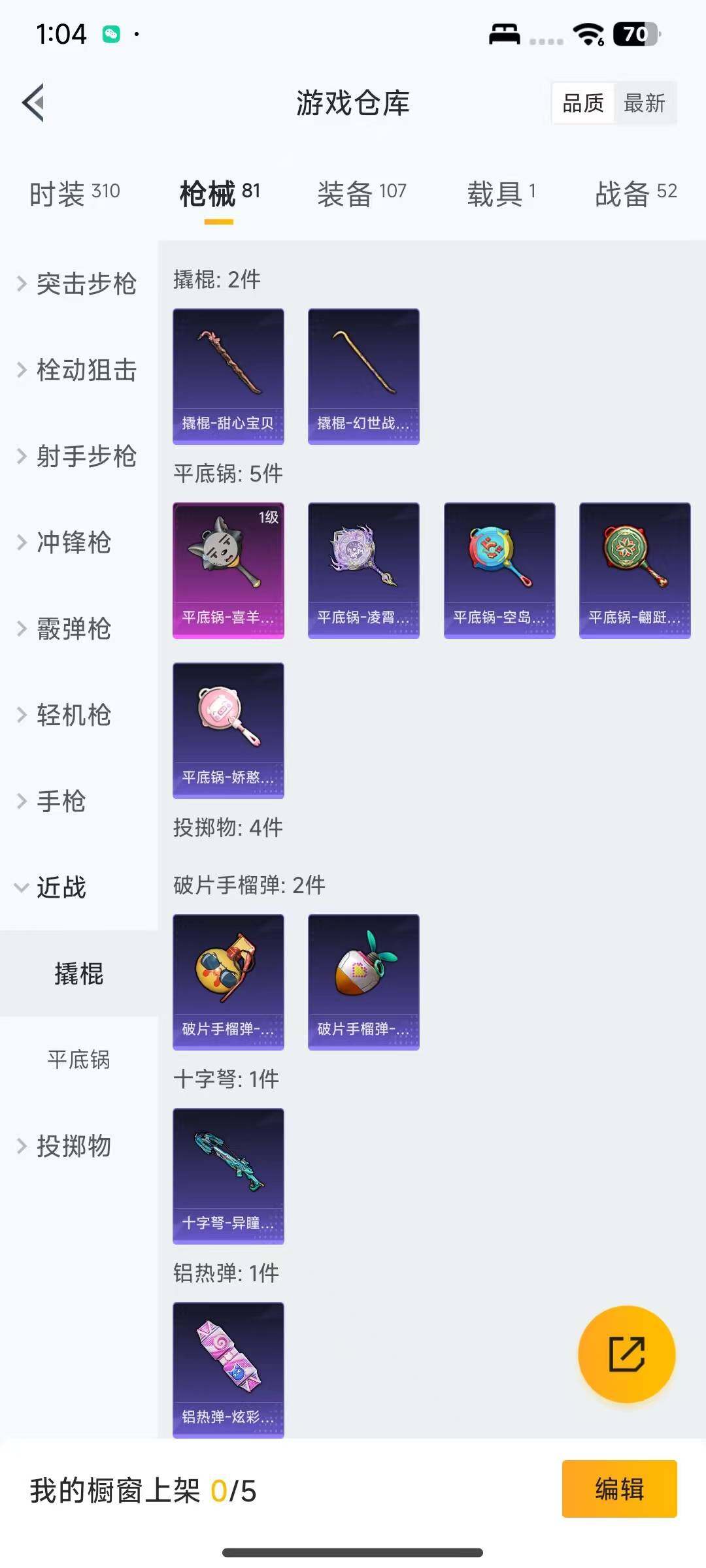Open the 平底锅-凌霄 pan item
This screenshot has width=706, height=1568.
coord(363,569)
